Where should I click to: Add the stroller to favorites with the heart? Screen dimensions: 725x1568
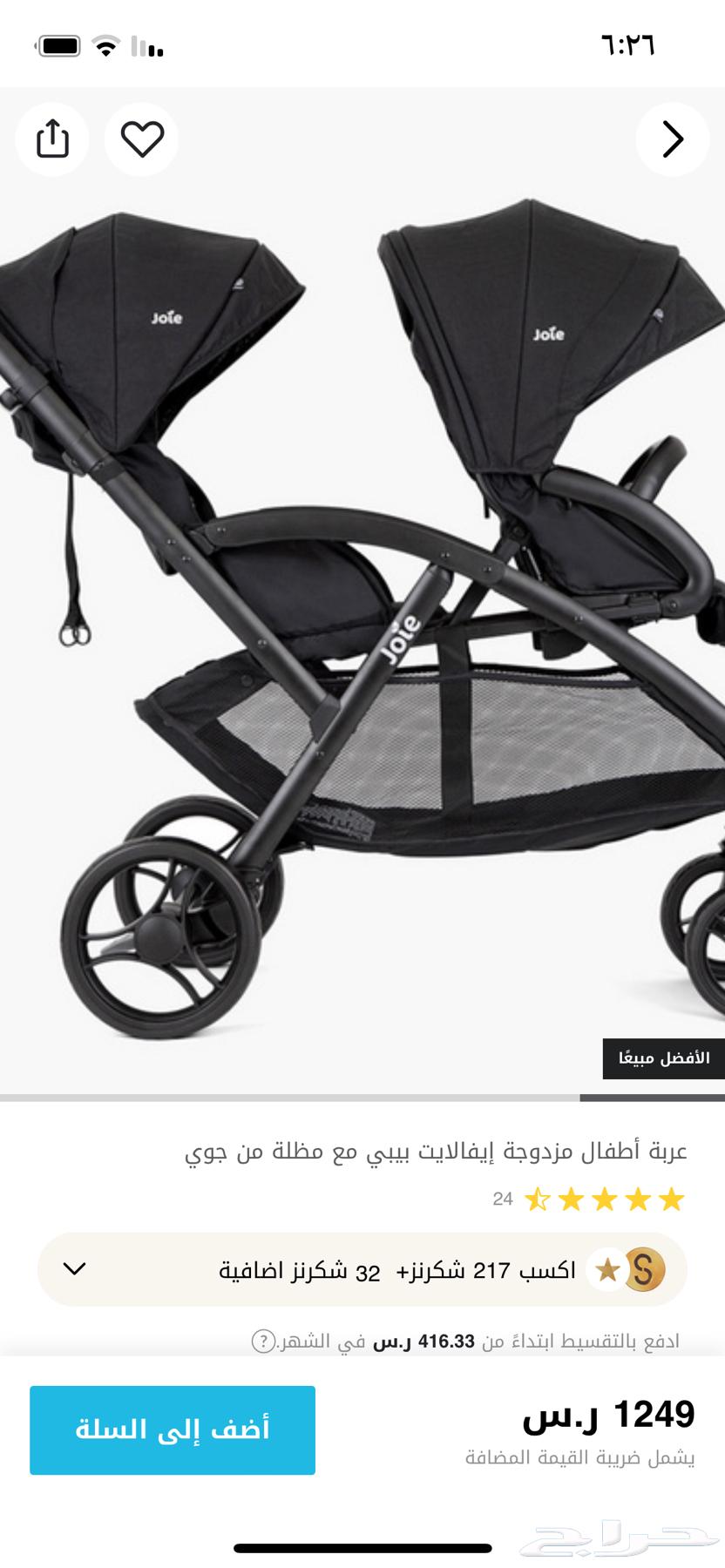pos(142,139)
